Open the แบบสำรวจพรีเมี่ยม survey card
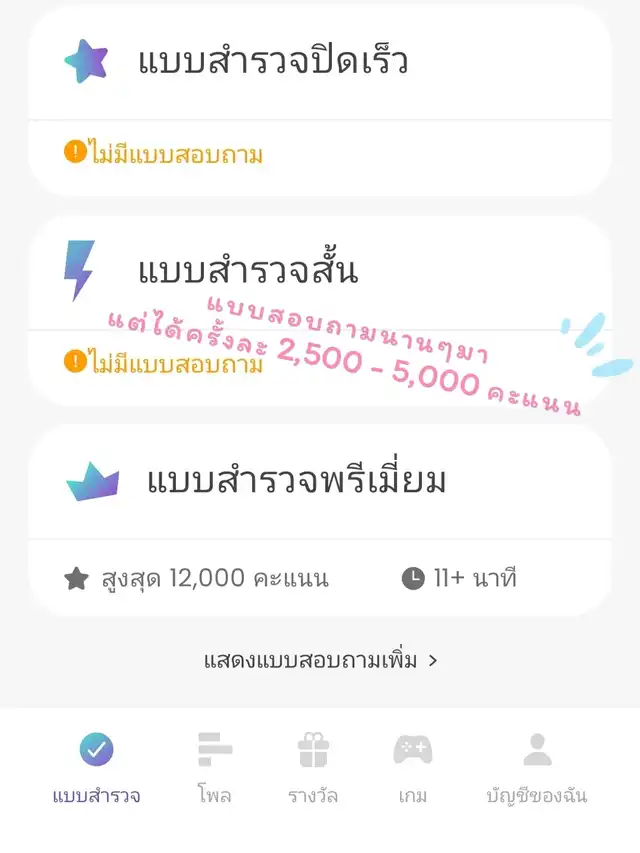640x853 pixels. (x=296, y=482)
